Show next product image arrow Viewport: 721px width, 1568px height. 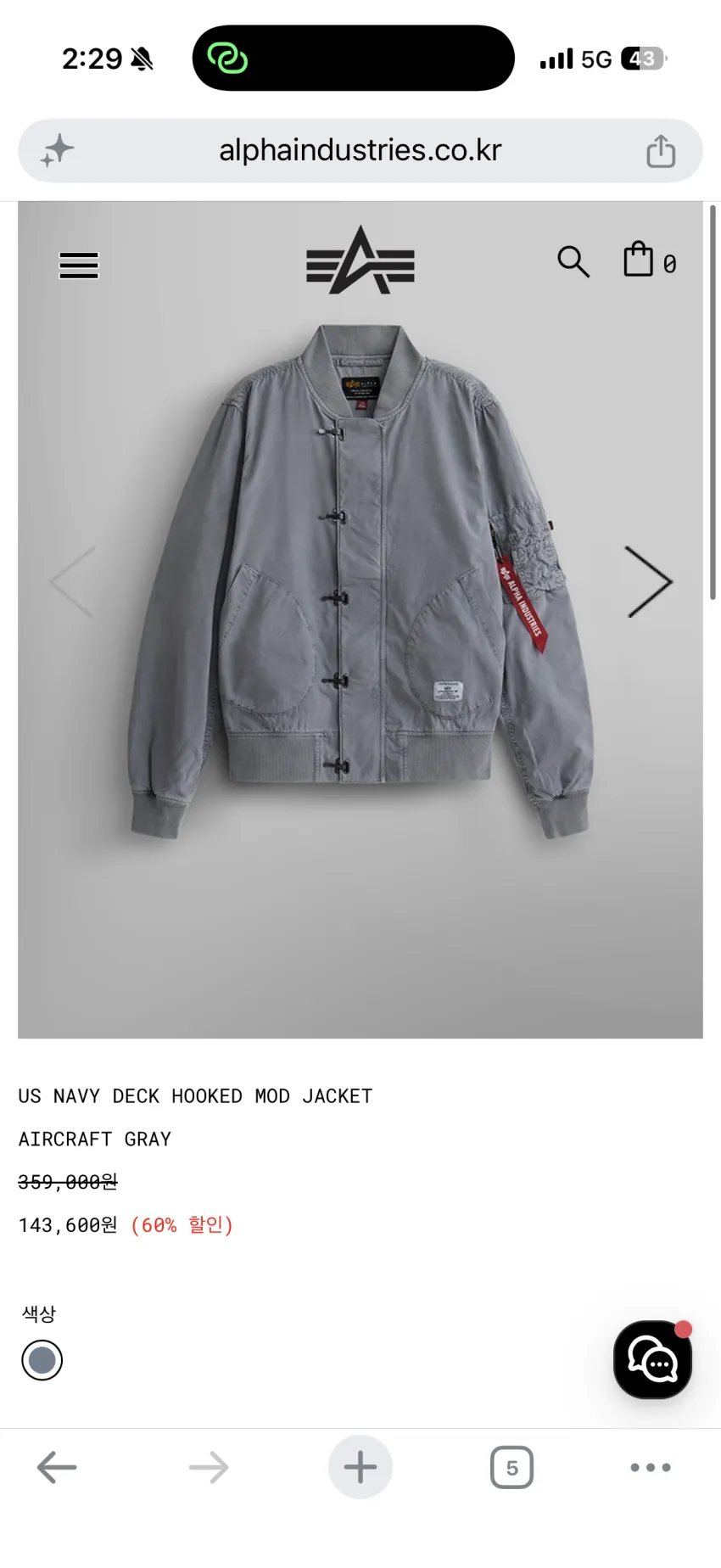click(649, 581)
